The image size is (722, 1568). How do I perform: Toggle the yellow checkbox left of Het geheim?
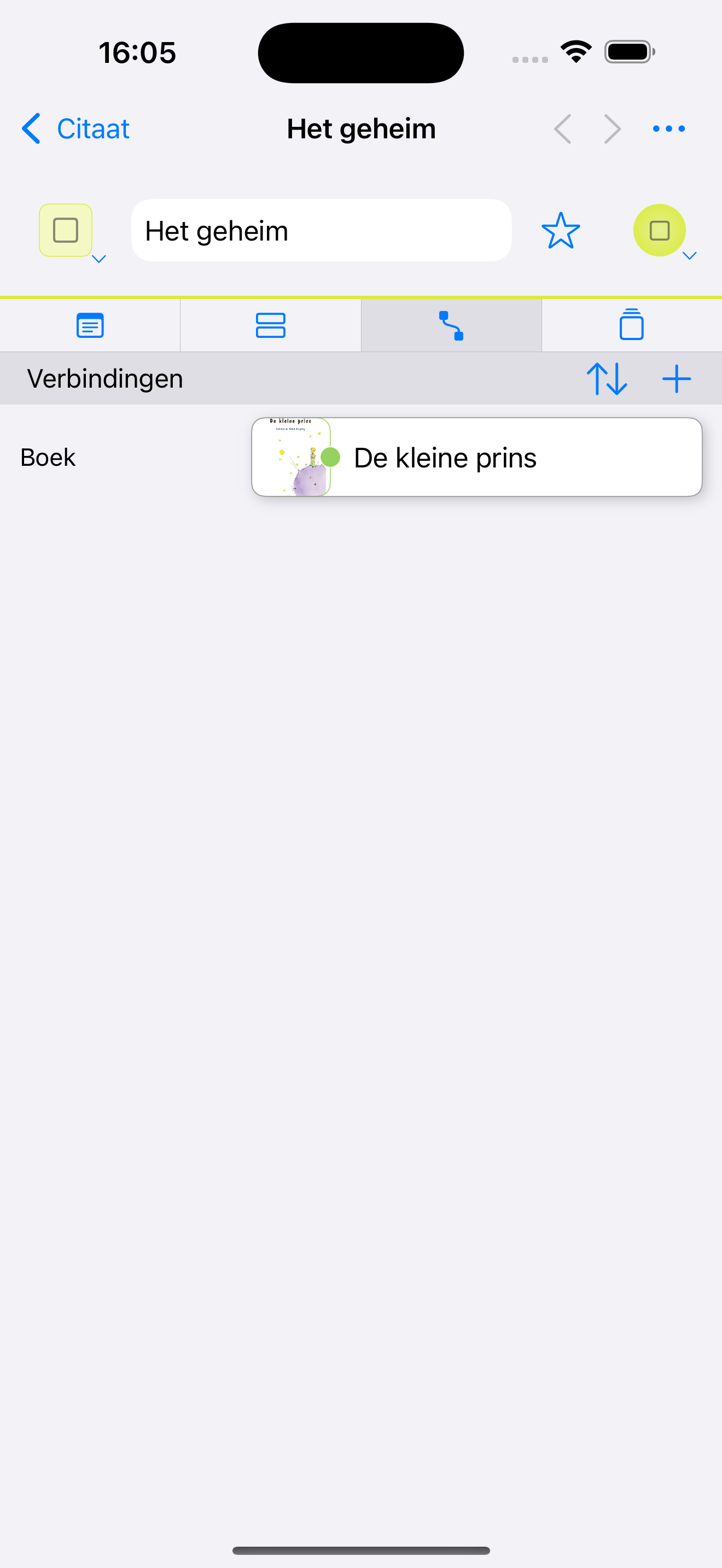(65, 230)
